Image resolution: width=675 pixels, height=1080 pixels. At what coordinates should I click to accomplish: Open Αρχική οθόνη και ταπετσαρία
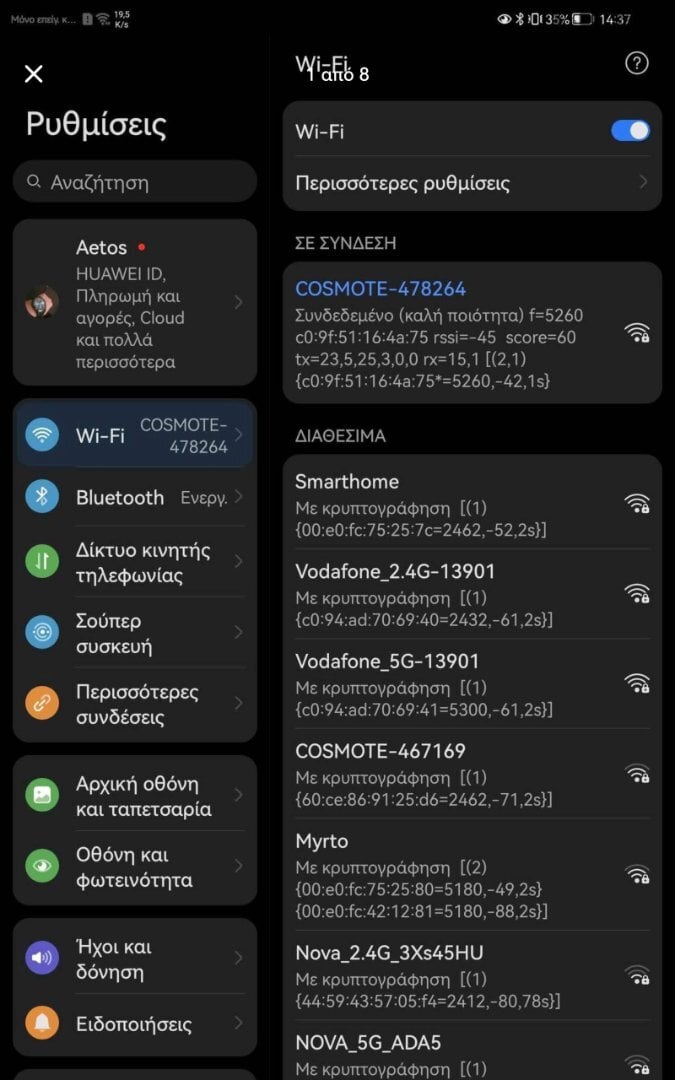point(135,795)
